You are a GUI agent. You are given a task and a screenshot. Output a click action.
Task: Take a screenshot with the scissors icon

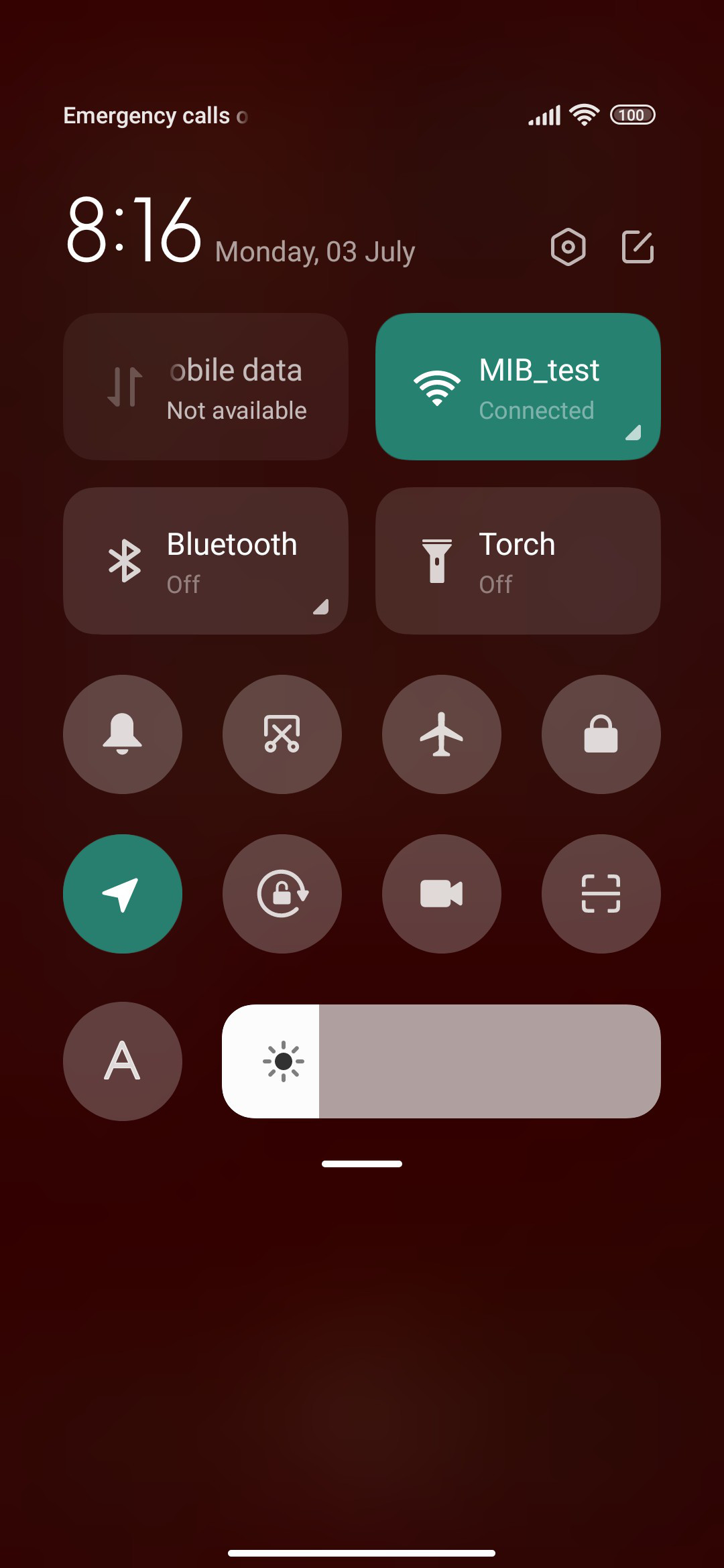point(282,734)
